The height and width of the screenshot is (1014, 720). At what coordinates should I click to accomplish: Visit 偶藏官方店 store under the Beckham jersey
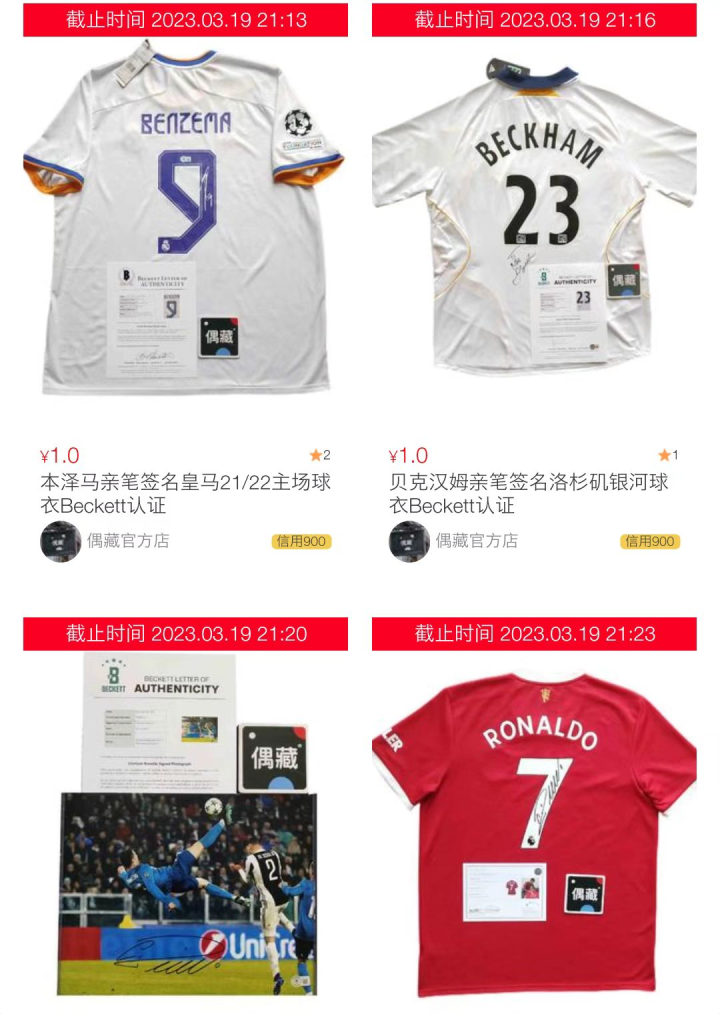click(476, 541)
